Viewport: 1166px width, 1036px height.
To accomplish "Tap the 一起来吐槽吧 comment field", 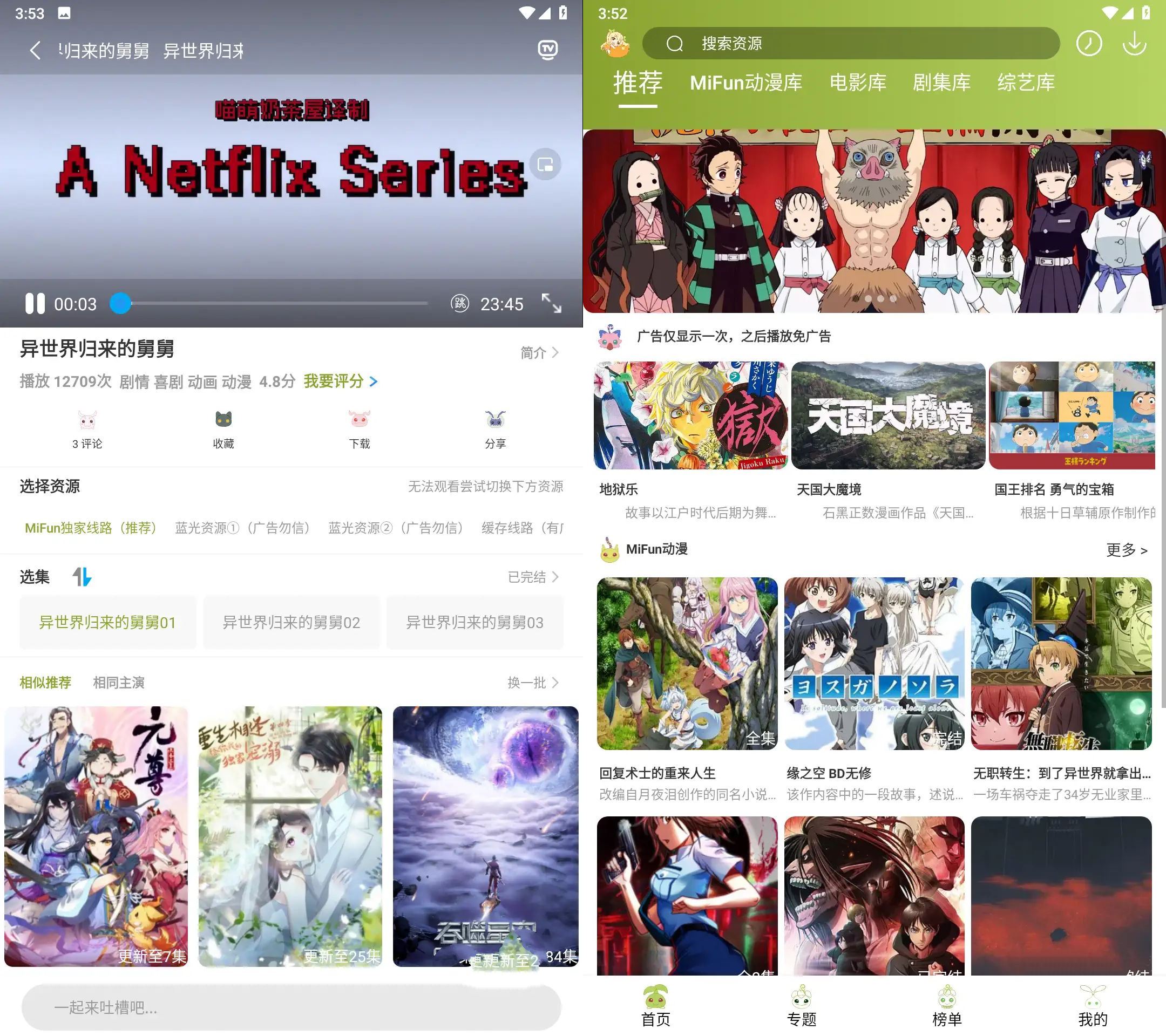I will coord(291,1007).
